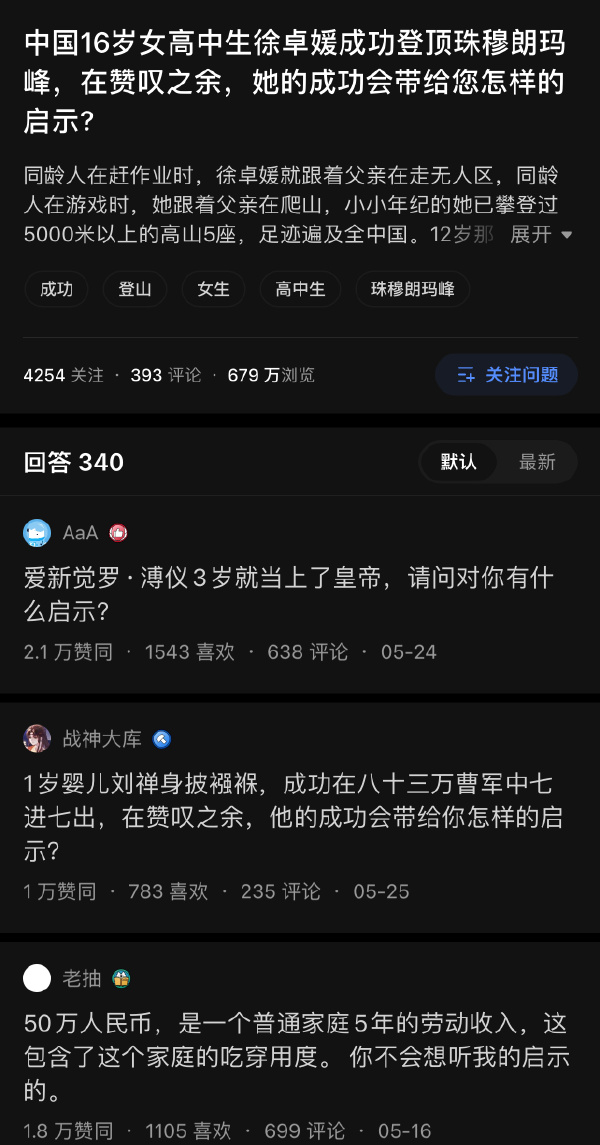View the 393 评论 on the question
The image size is (600, 1145).
(x=166, y=375)
